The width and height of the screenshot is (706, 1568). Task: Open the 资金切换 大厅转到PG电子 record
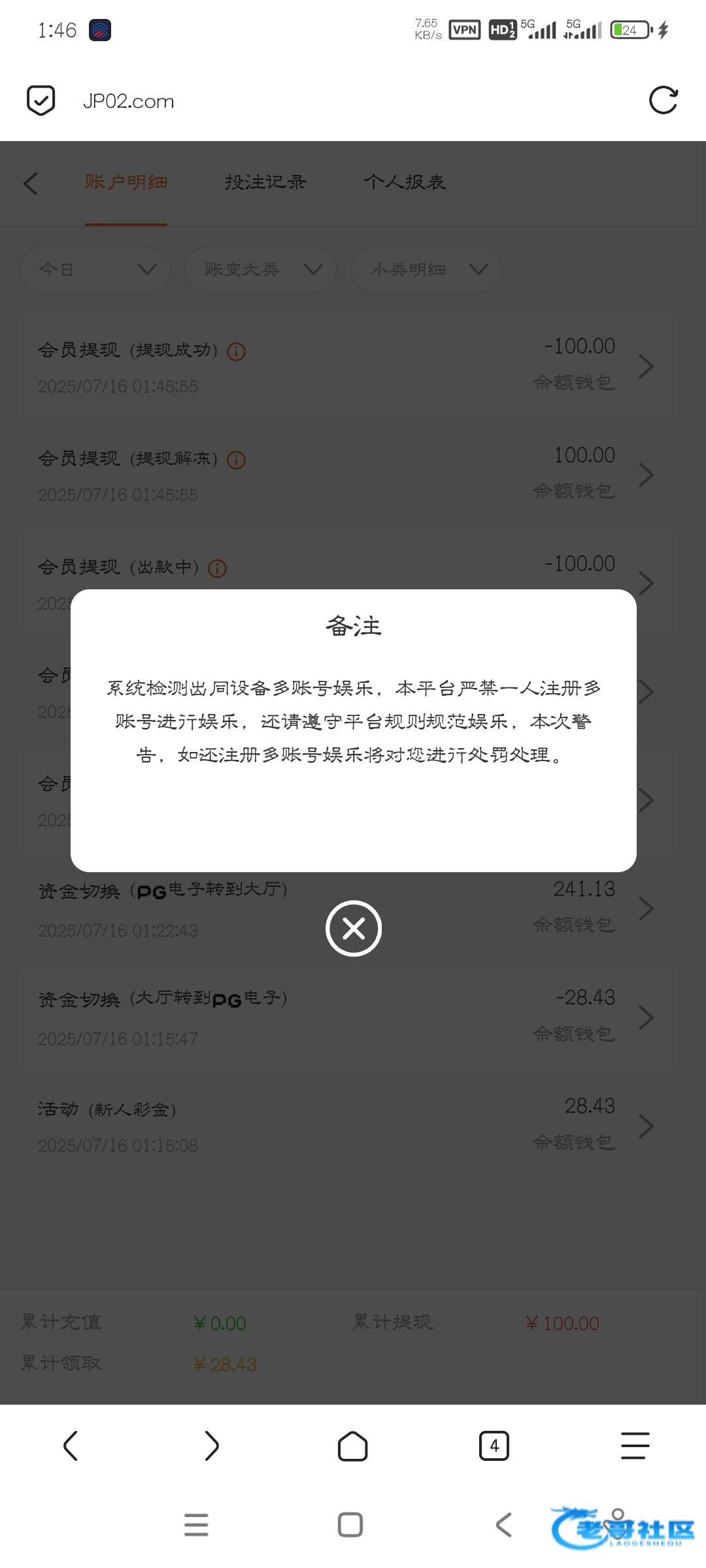tap(346, 1017)
